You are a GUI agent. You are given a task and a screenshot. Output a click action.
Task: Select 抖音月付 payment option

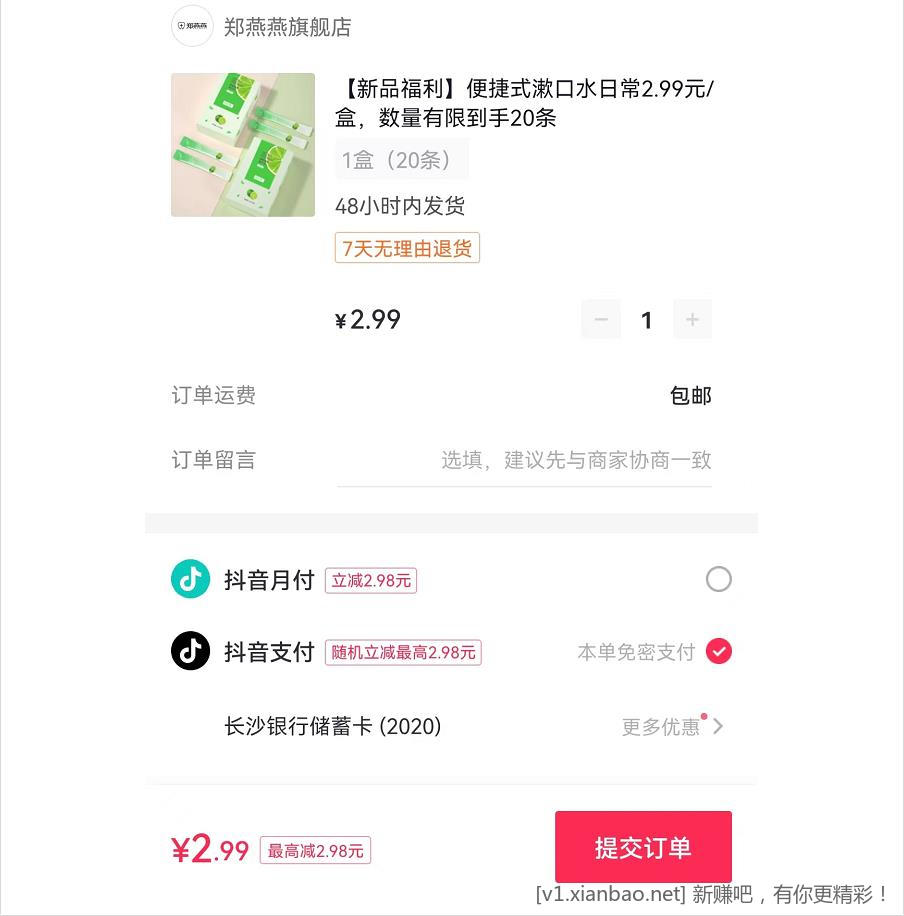(718, 580)
